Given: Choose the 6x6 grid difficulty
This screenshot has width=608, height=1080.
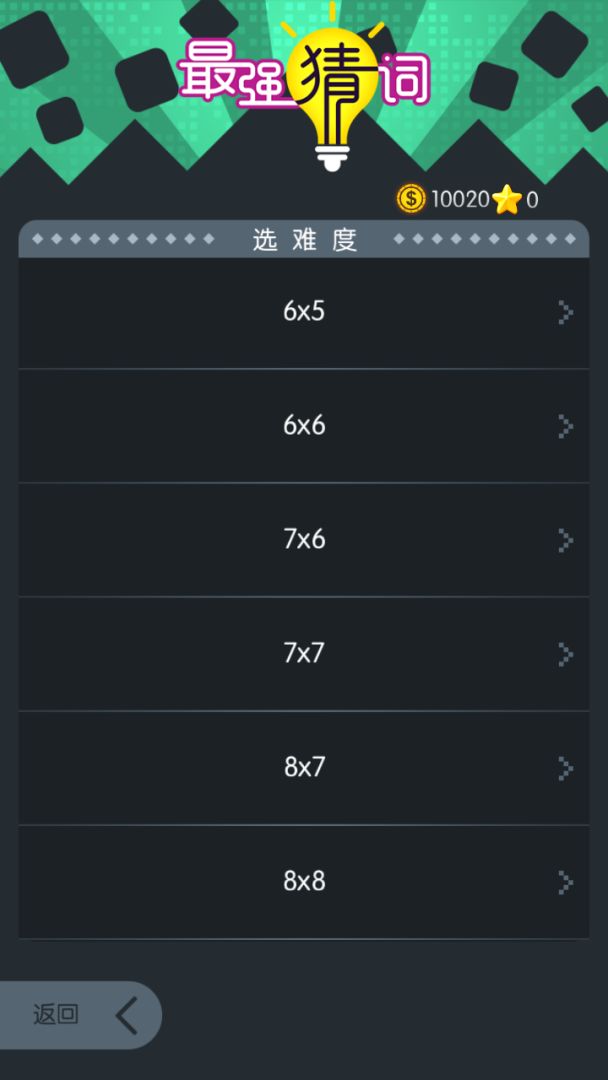Looking at the screenshot, I should (x=303, y=426).
